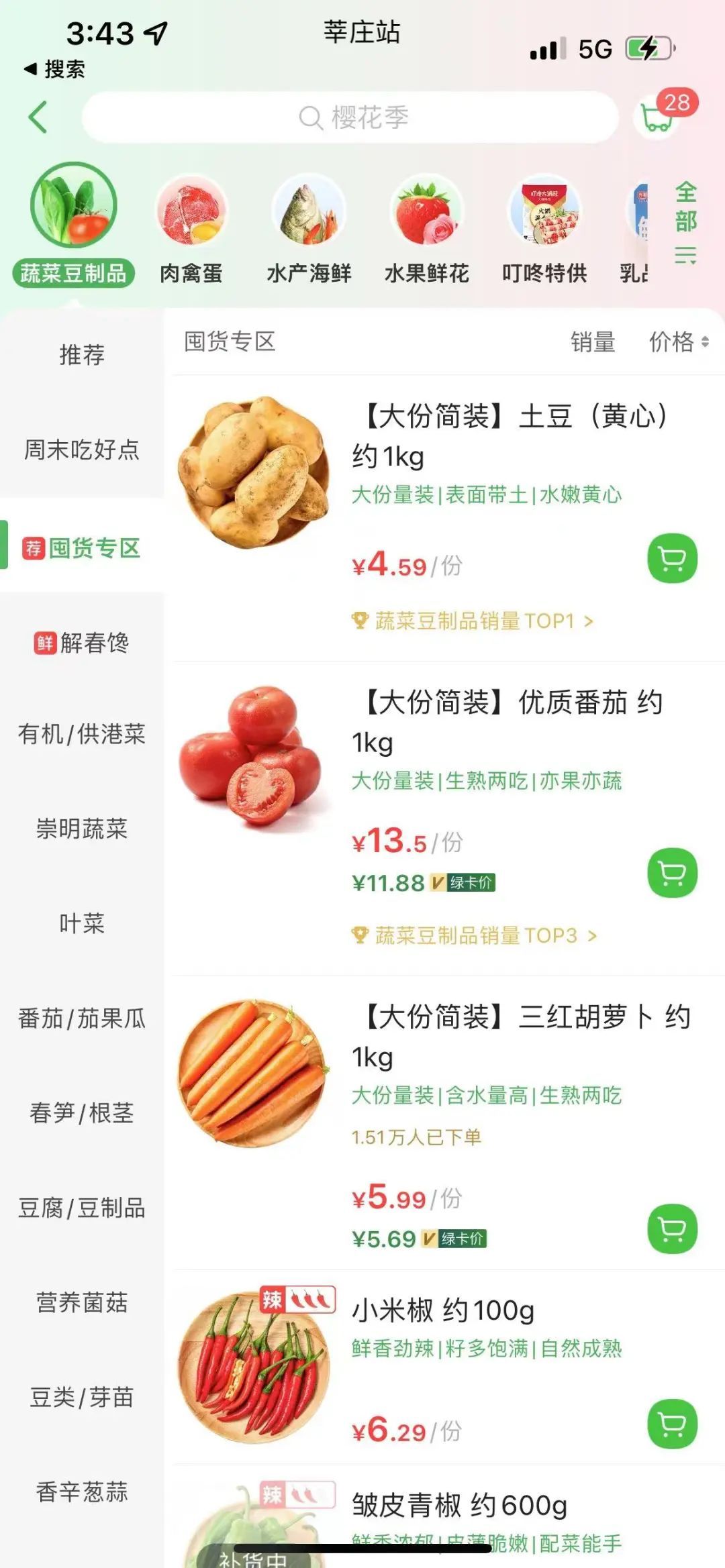Select the 水果鲜花 category
Screen dimensions: 725x1568
(x=426, y=228)
